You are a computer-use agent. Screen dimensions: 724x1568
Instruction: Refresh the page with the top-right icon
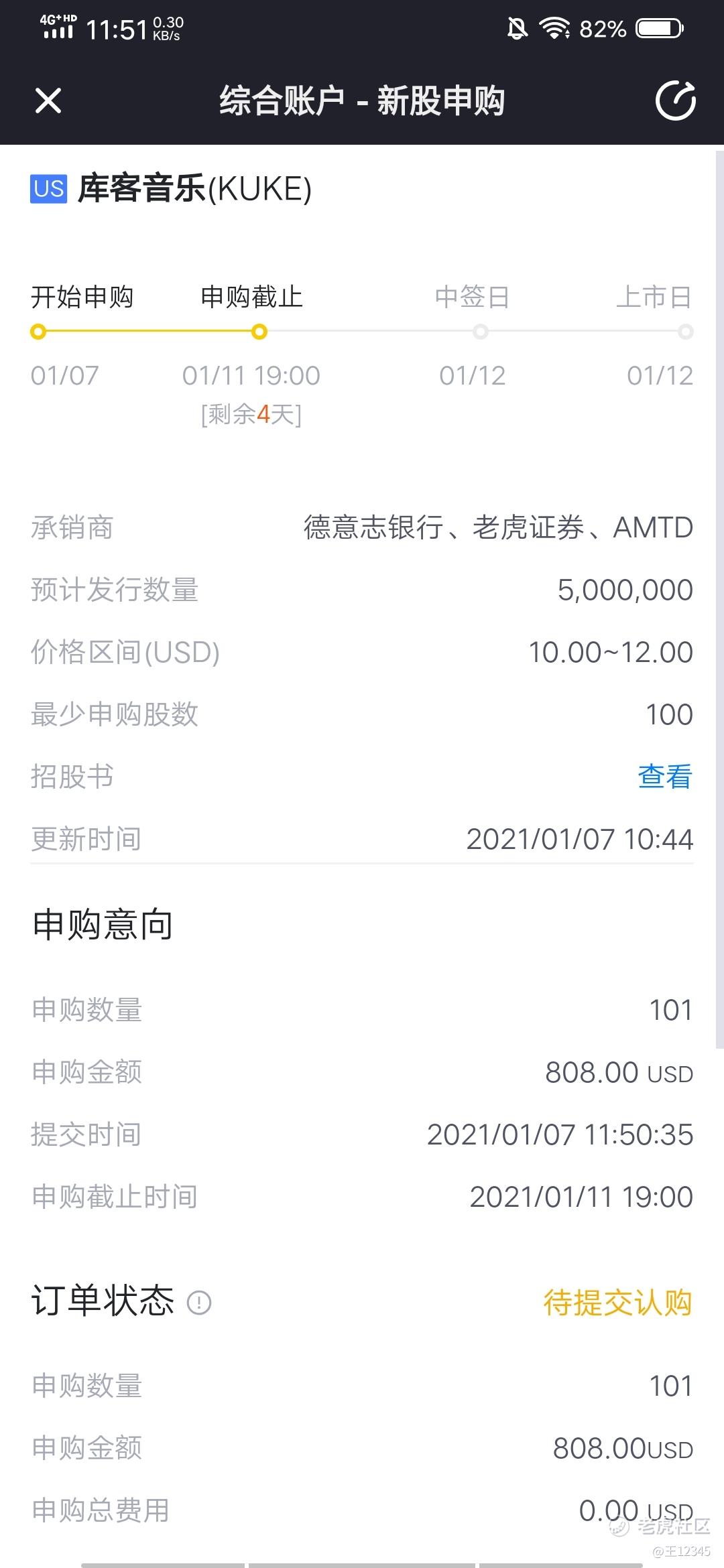(675, 101)
